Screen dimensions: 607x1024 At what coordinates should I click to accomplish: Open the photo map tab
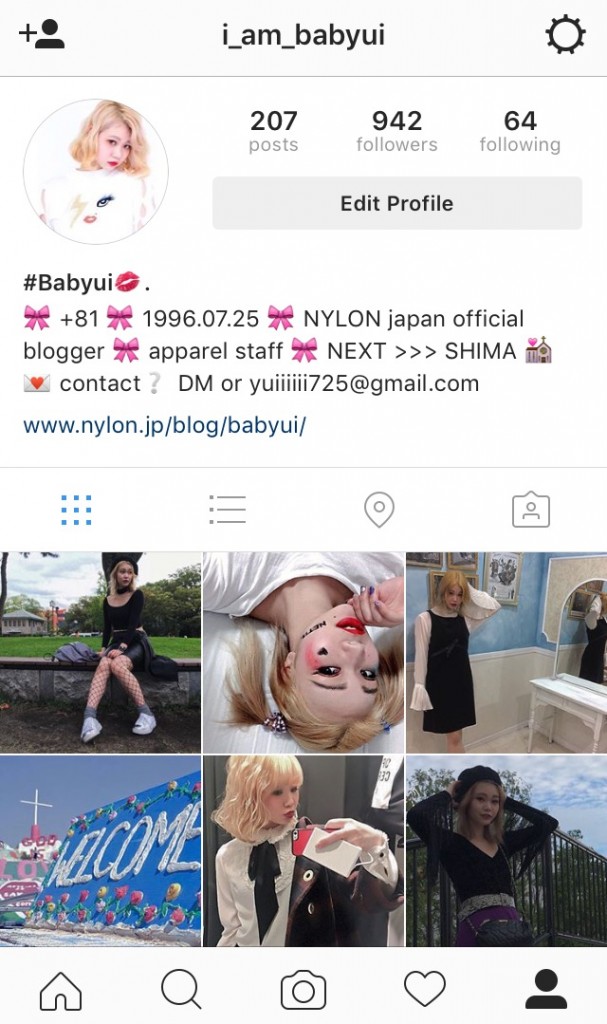click(x=379, y=510)
